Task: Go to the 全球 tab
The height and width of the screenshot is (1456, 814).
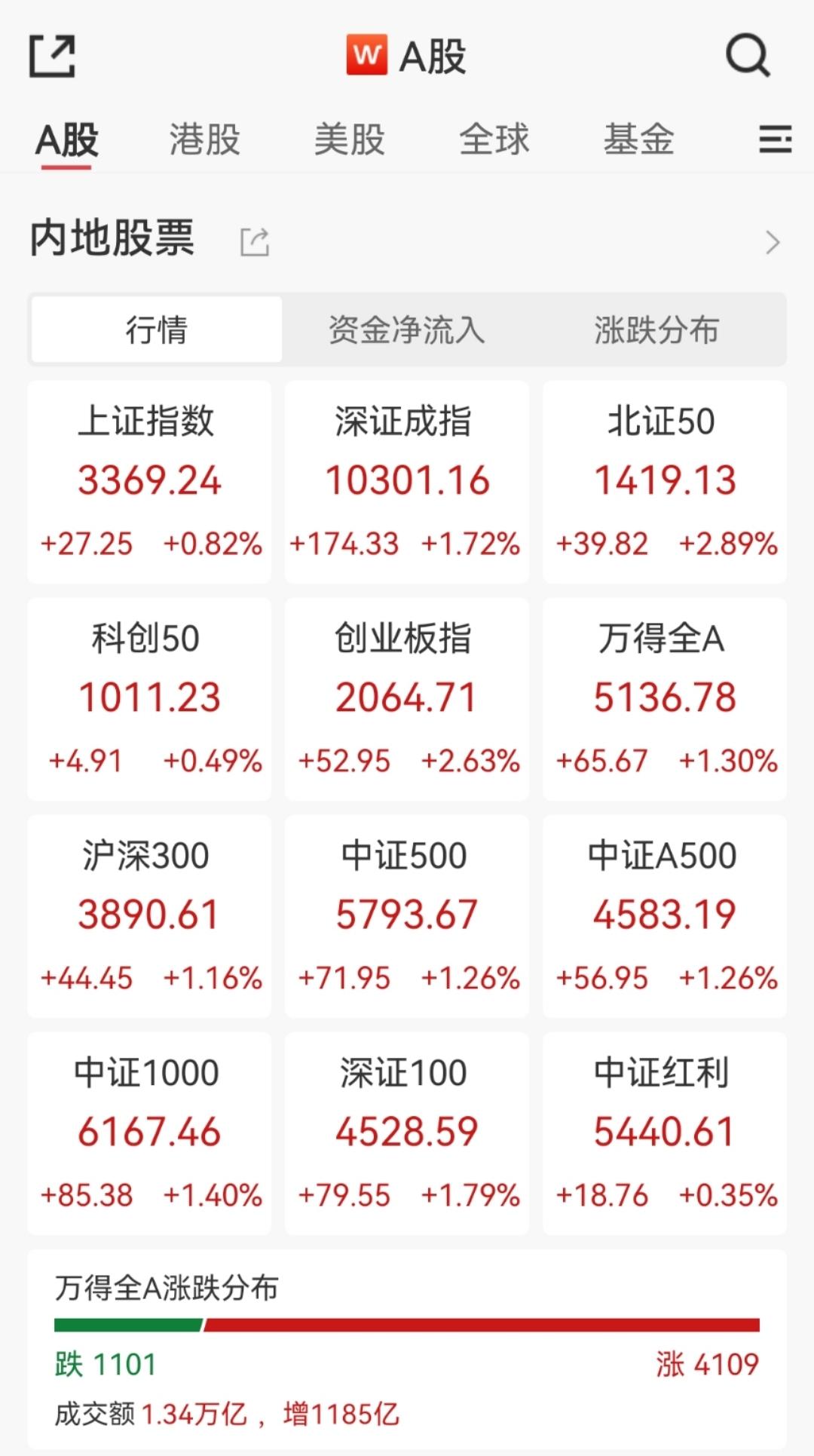Action: [x=494, y=140]
